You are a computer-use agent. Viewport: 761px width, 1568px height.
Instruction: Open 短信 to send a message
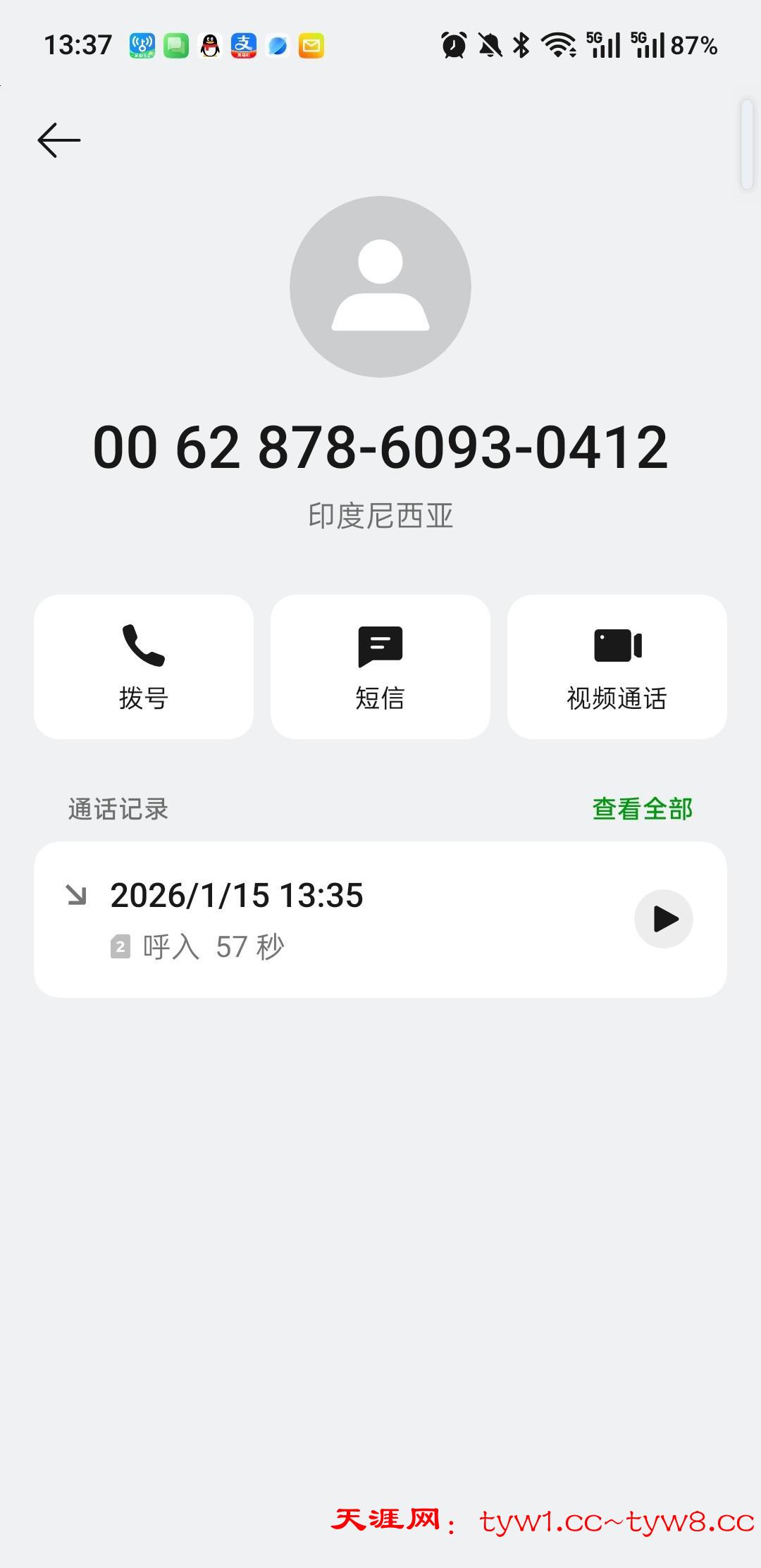tap(380, 667)
